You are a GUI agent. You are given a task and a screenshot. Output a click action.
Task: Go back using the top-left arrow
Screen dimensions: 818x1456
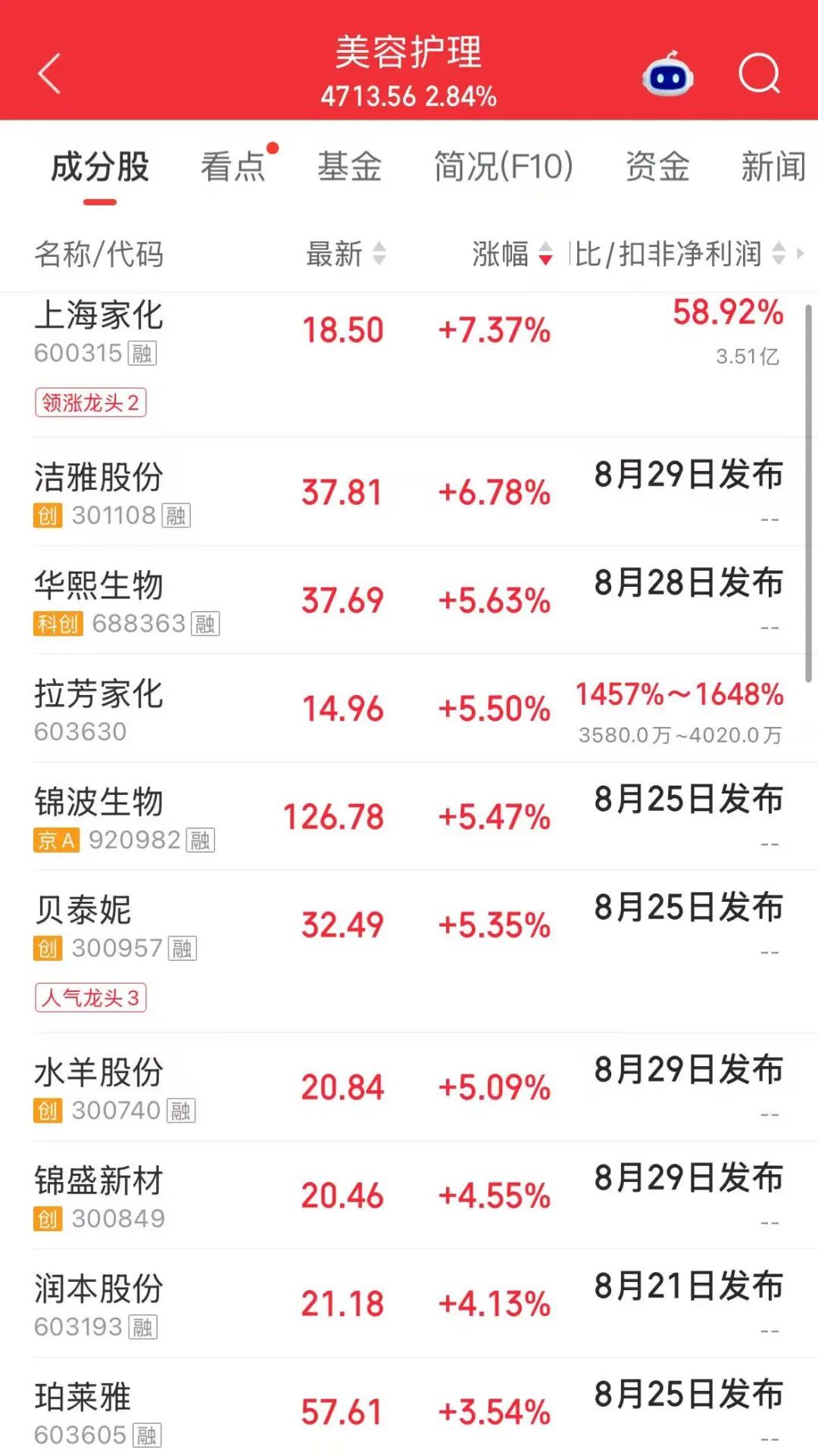pyautogui.click(x=49, y=73)
